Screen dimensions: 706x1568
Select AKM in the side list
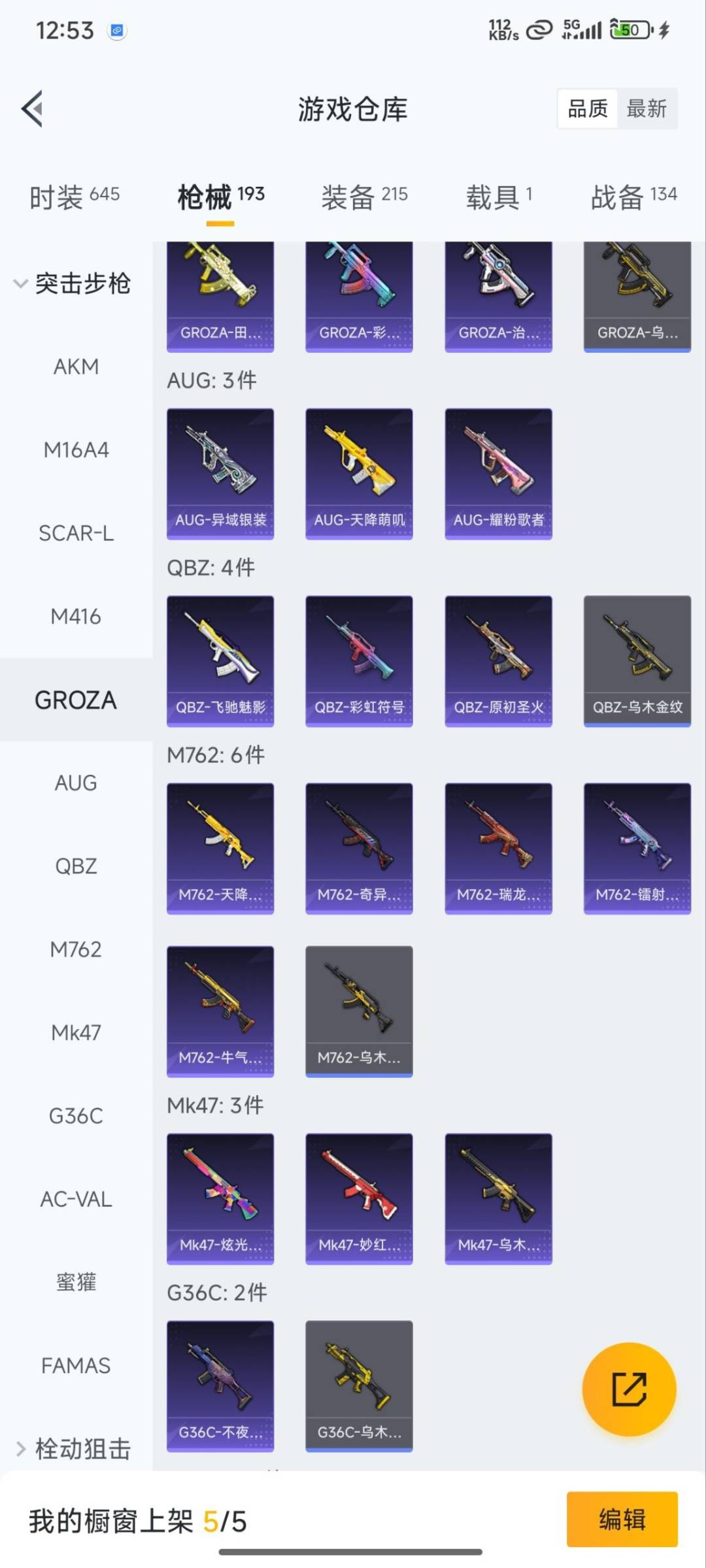click(x=76, y=367)
